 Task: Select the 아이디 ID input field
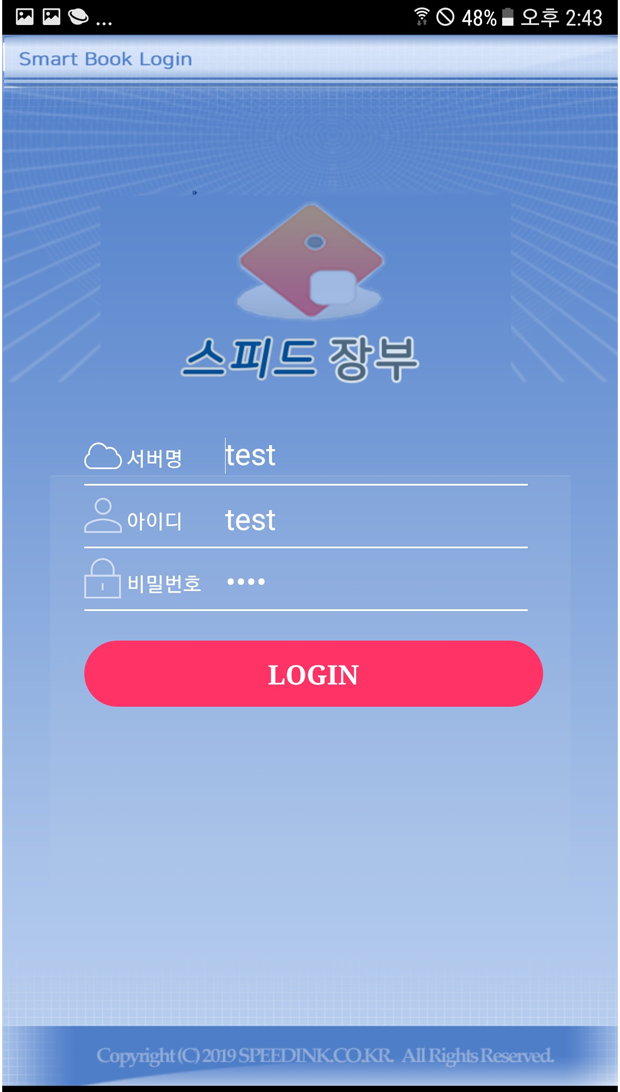375,520
